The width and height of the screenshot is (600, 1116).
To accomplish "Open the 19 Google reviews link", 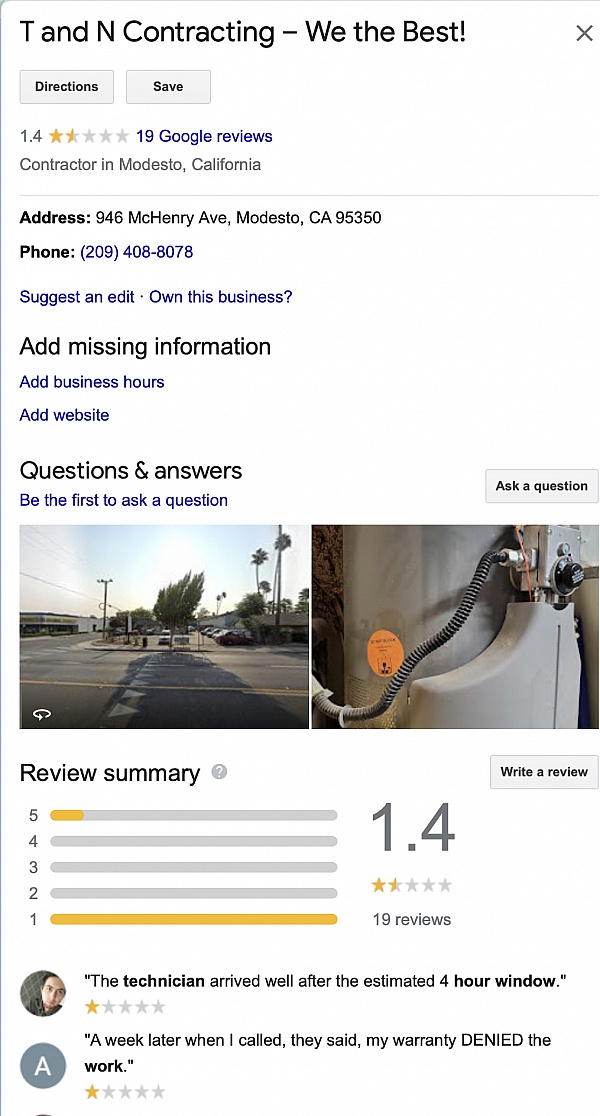I will click(204, 137).
